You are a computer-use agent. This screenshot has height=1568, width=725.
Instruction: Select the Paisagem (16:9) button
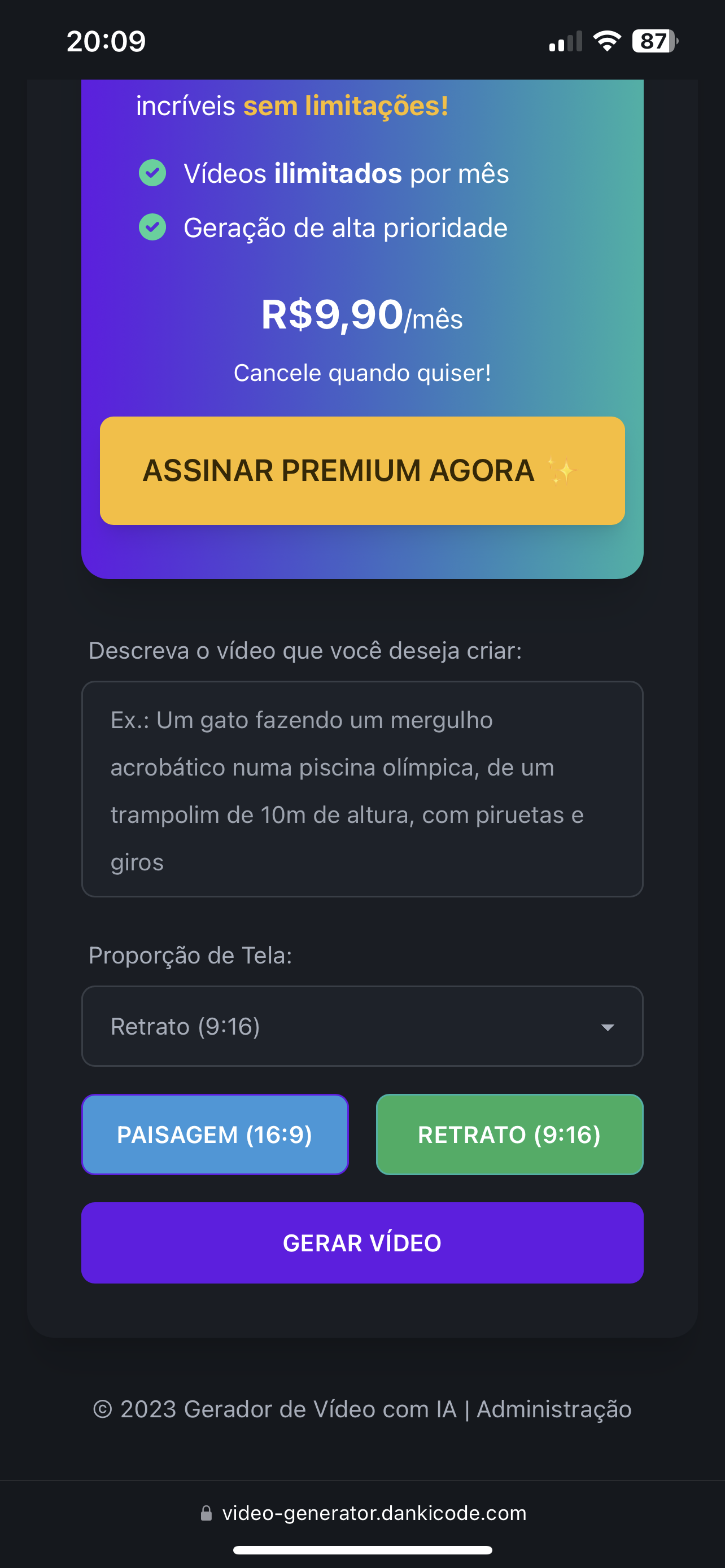point(215,1135)
